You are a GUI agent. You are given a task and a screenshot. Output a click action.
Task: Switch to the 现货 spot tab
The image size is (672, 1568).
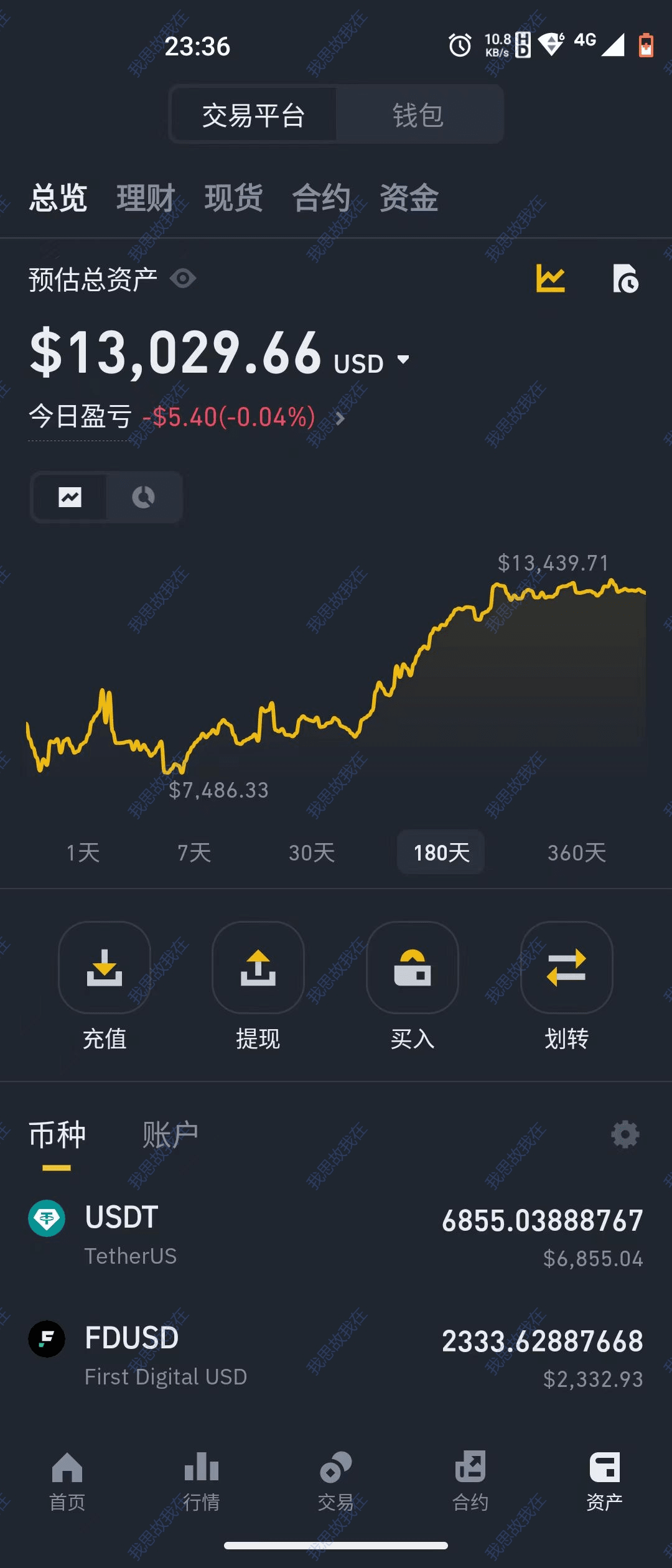point(233,198)
